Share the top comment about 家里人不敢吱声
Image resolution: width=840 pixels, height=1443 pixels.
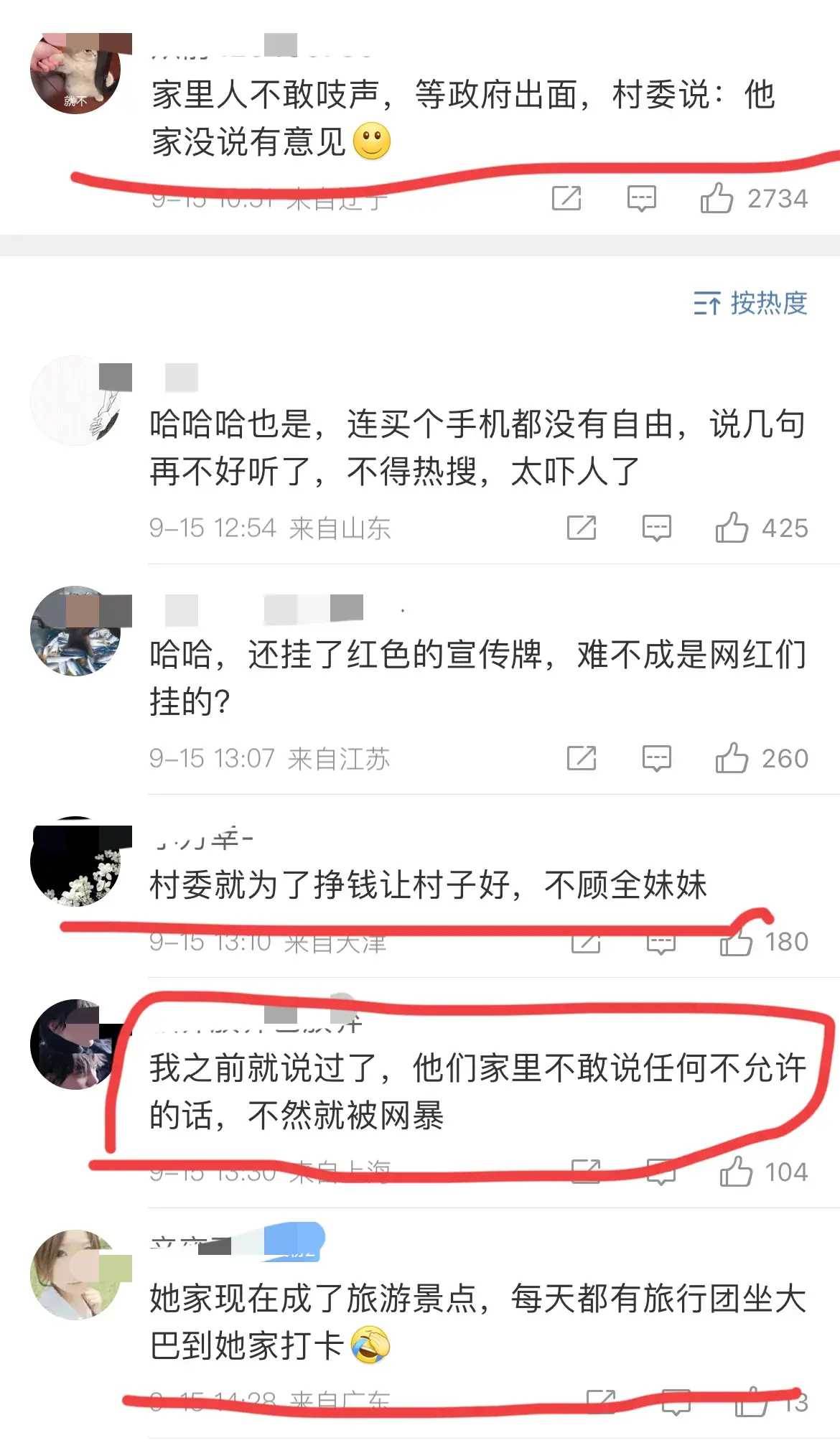tap(566, 198)
